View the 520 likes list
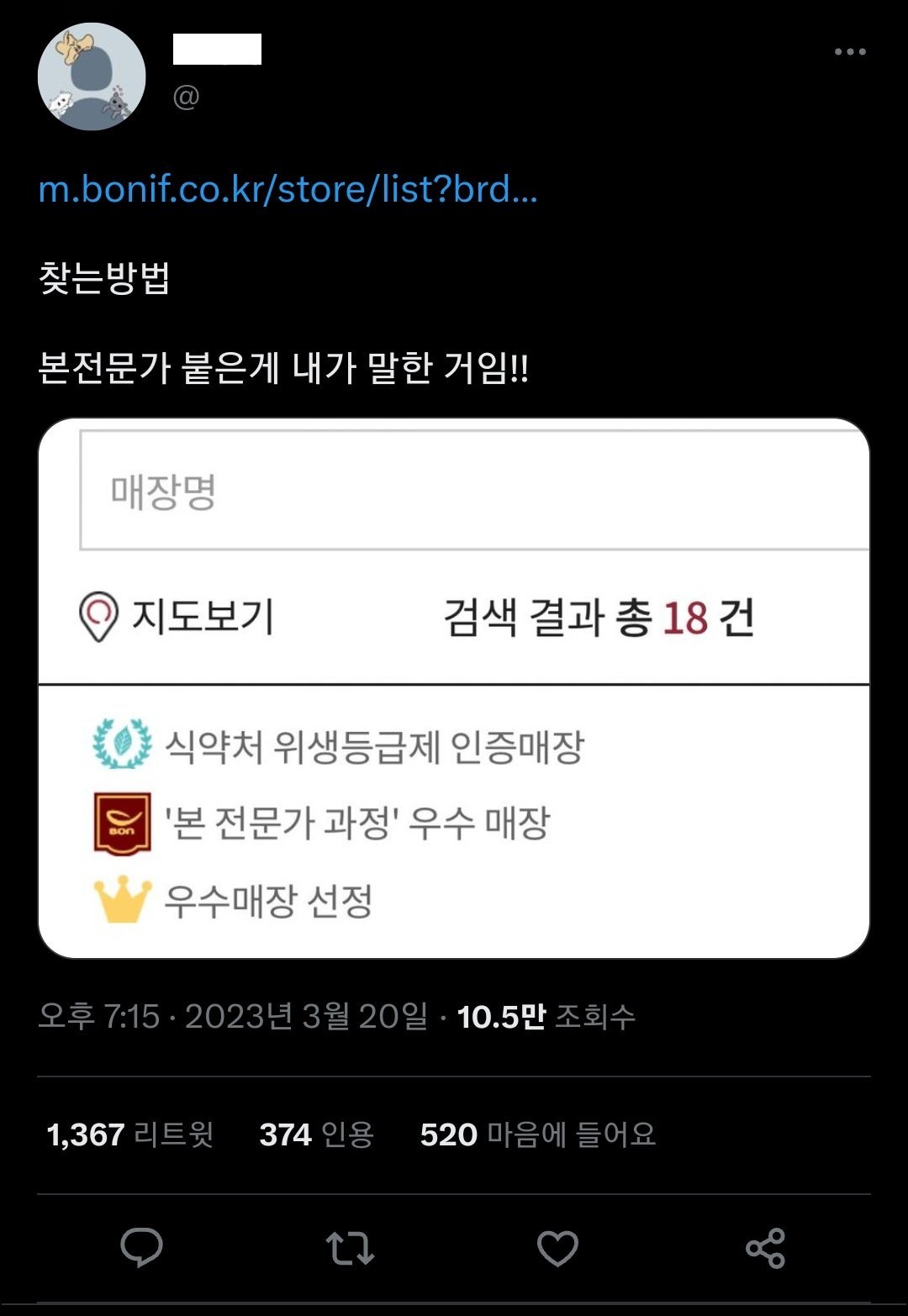 pyautogui.click(x=537, y=1134)
